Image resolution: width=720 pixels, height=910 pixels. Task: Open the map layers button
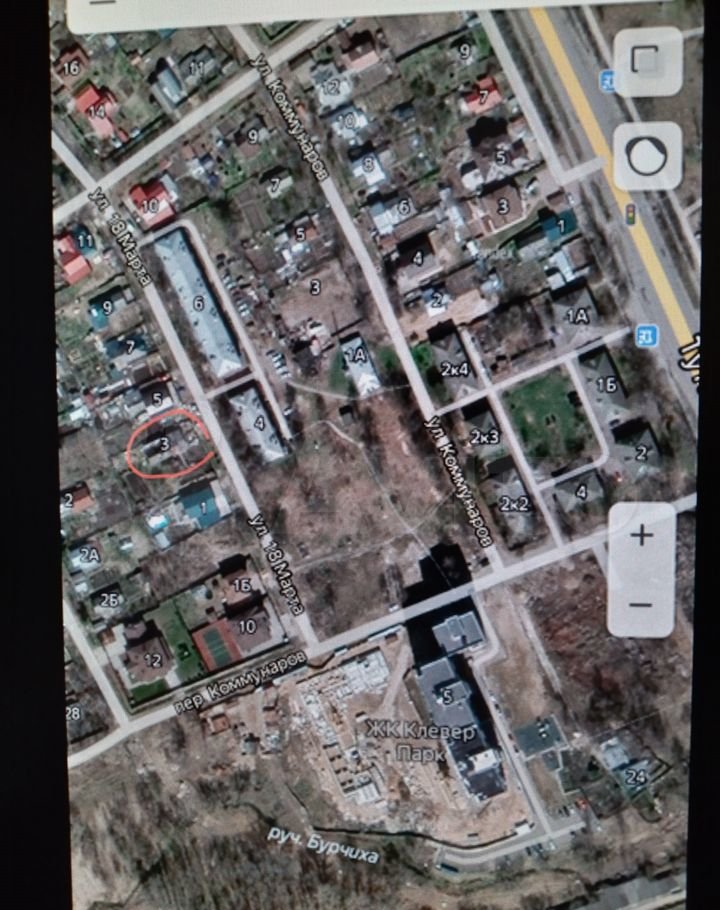(x=647, y=62)
